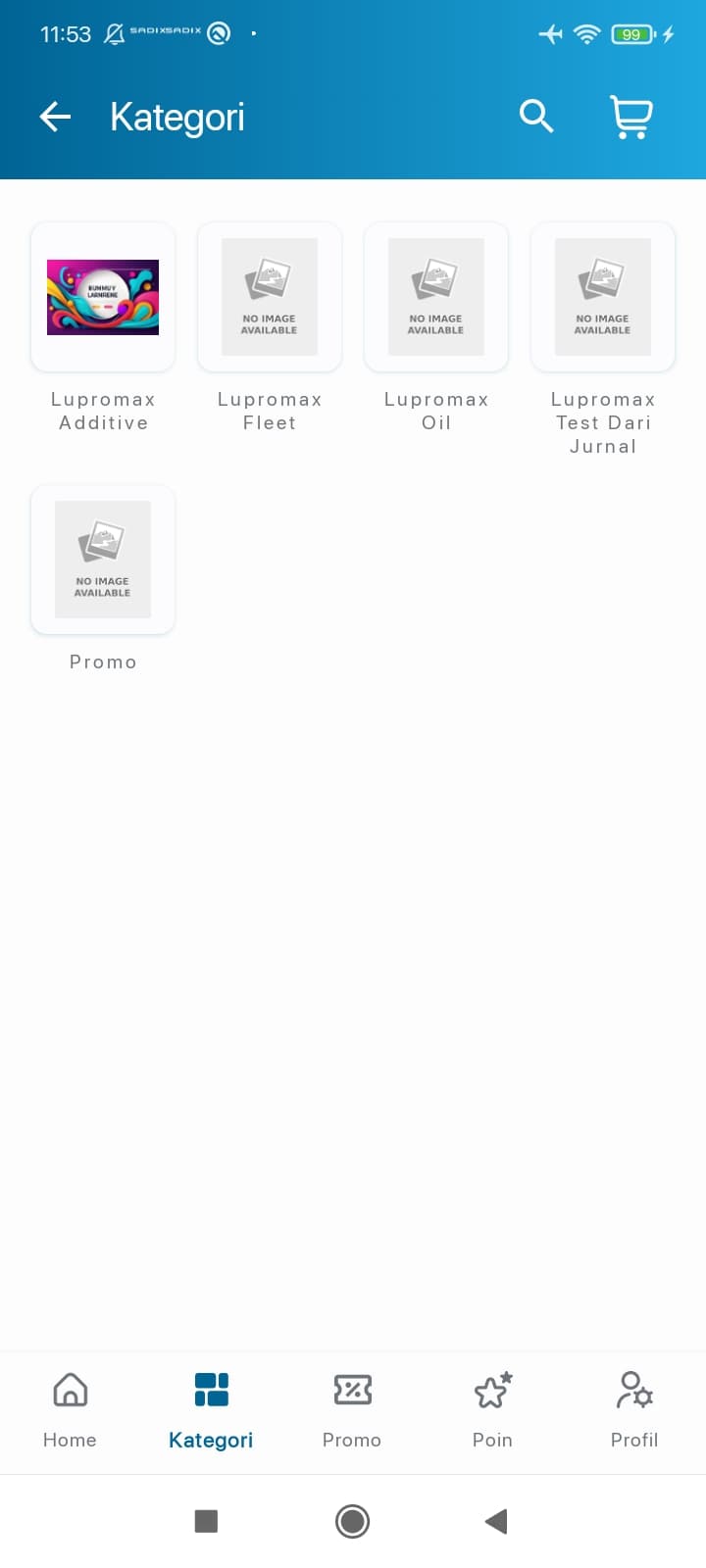The height and width of the screenshot is (1568, 706).
Task: Open the Profil tab
Action: click(x=634, y=1410)
